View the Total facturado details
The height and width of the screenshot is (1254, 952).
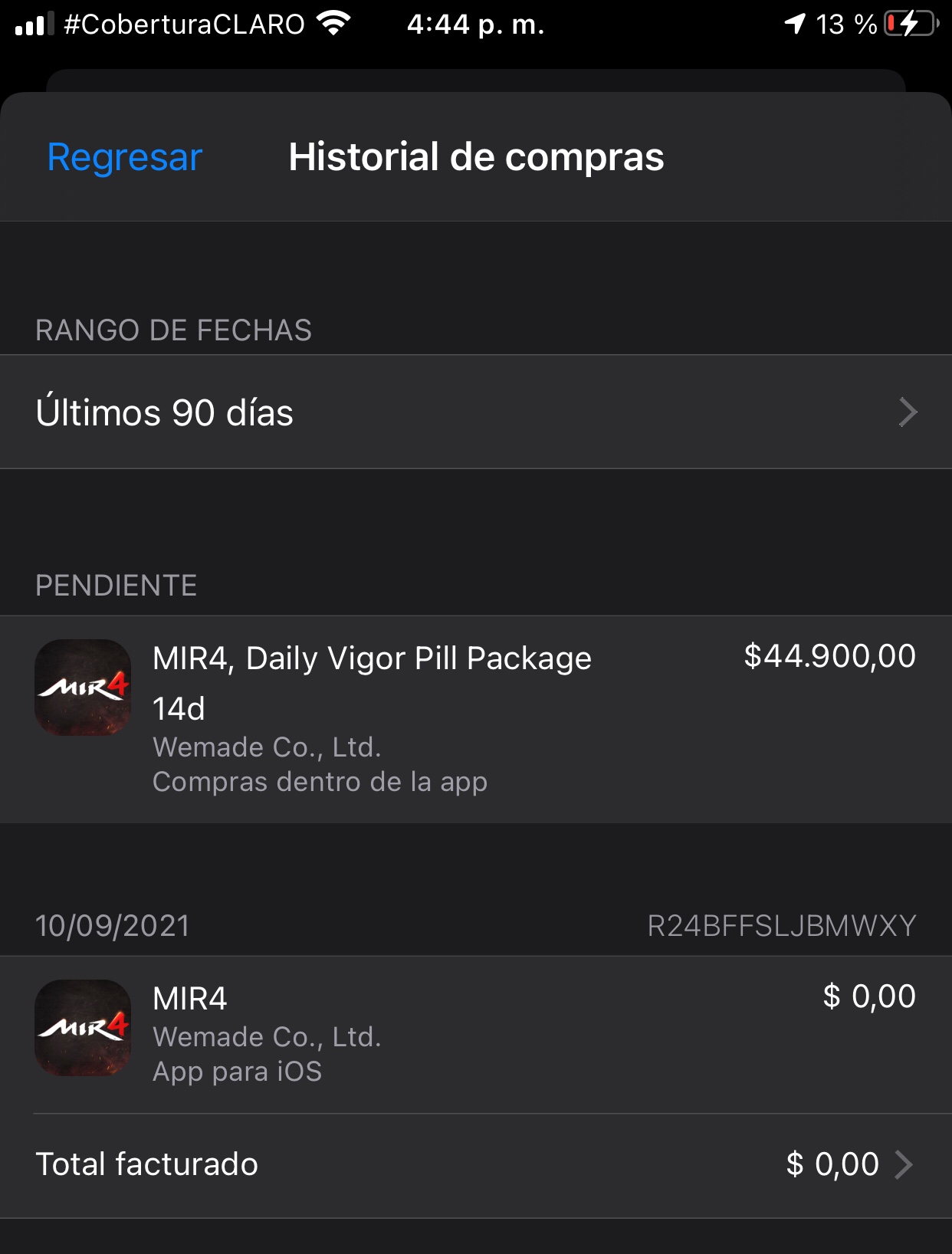(x=475, y=1164)
